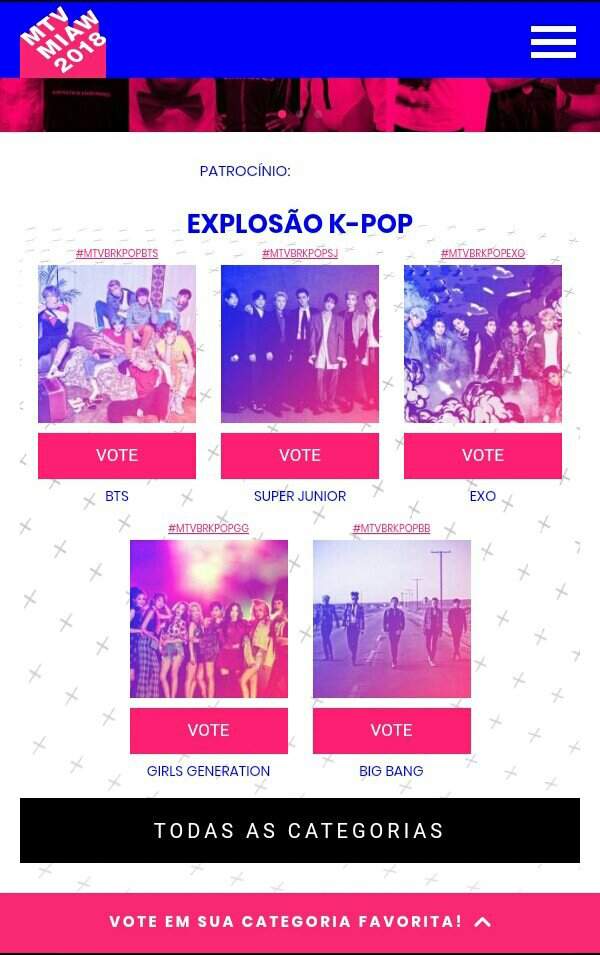Open the #MTVBRKPOPBB hashtag link
600x955 pixels.
click(x=392, y=529)
